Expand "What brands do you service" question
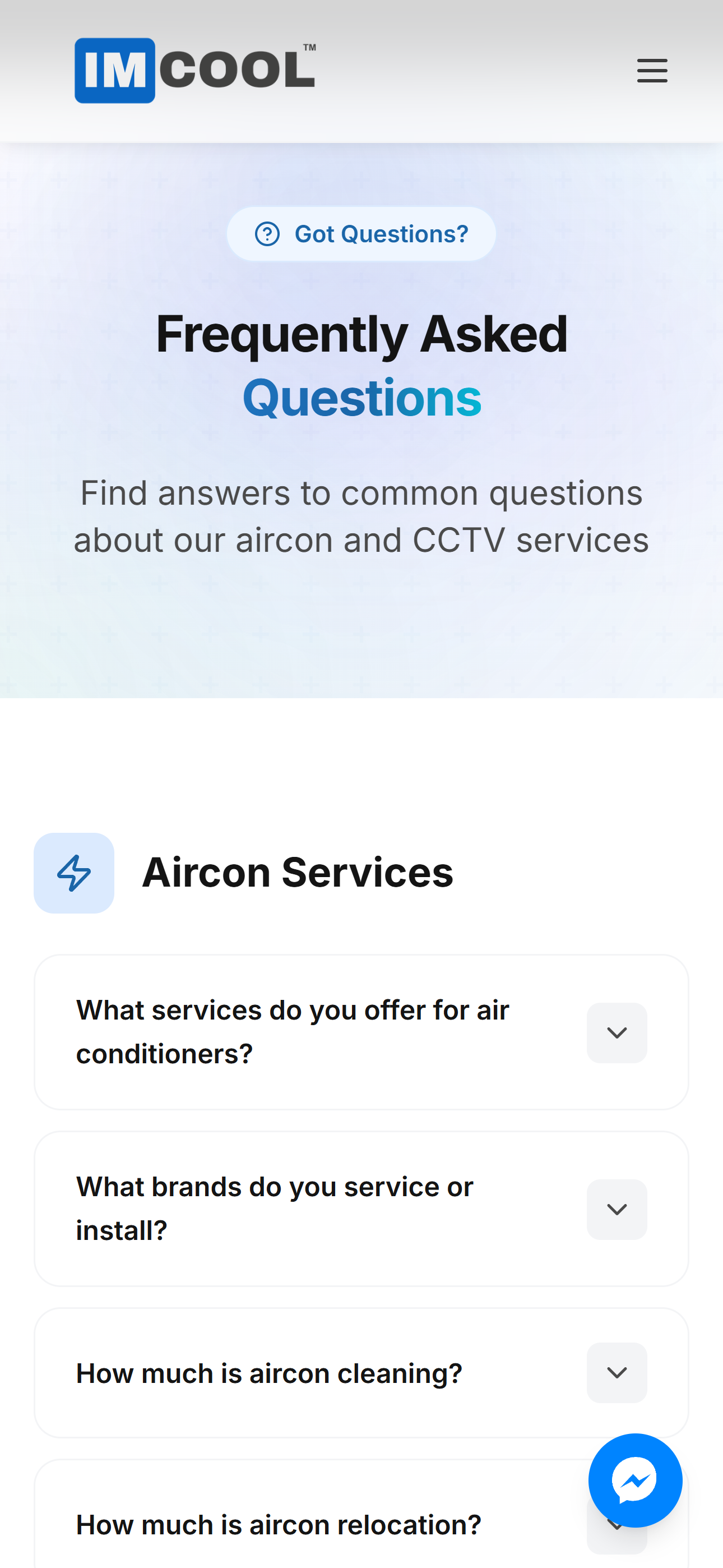Screen dimensions: 723x1568 point(361,1209)
